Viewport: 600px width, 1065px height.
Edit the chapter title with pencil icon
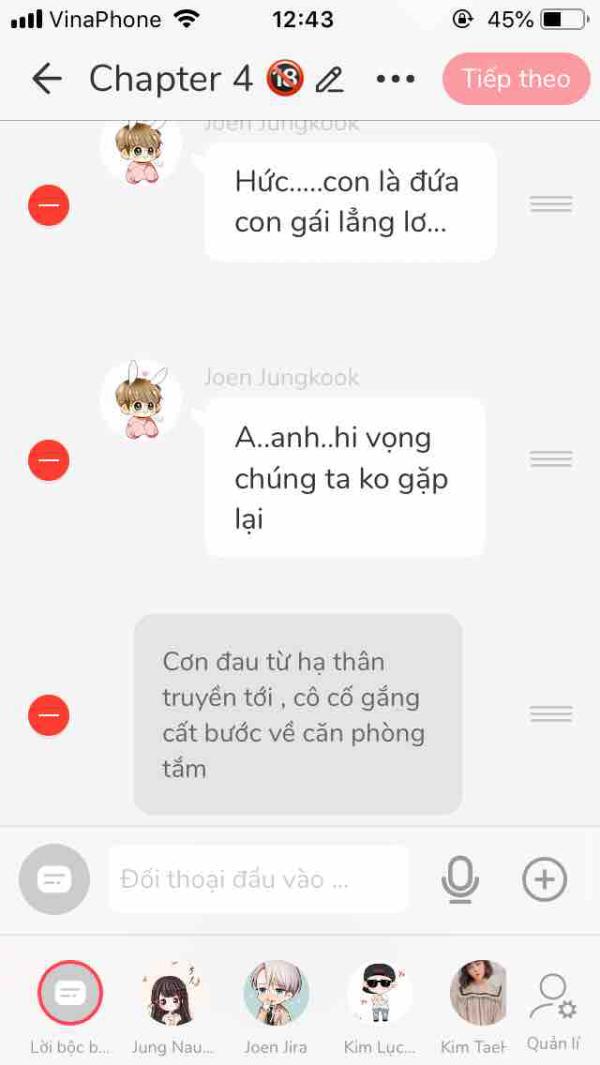tap(330, 80)
